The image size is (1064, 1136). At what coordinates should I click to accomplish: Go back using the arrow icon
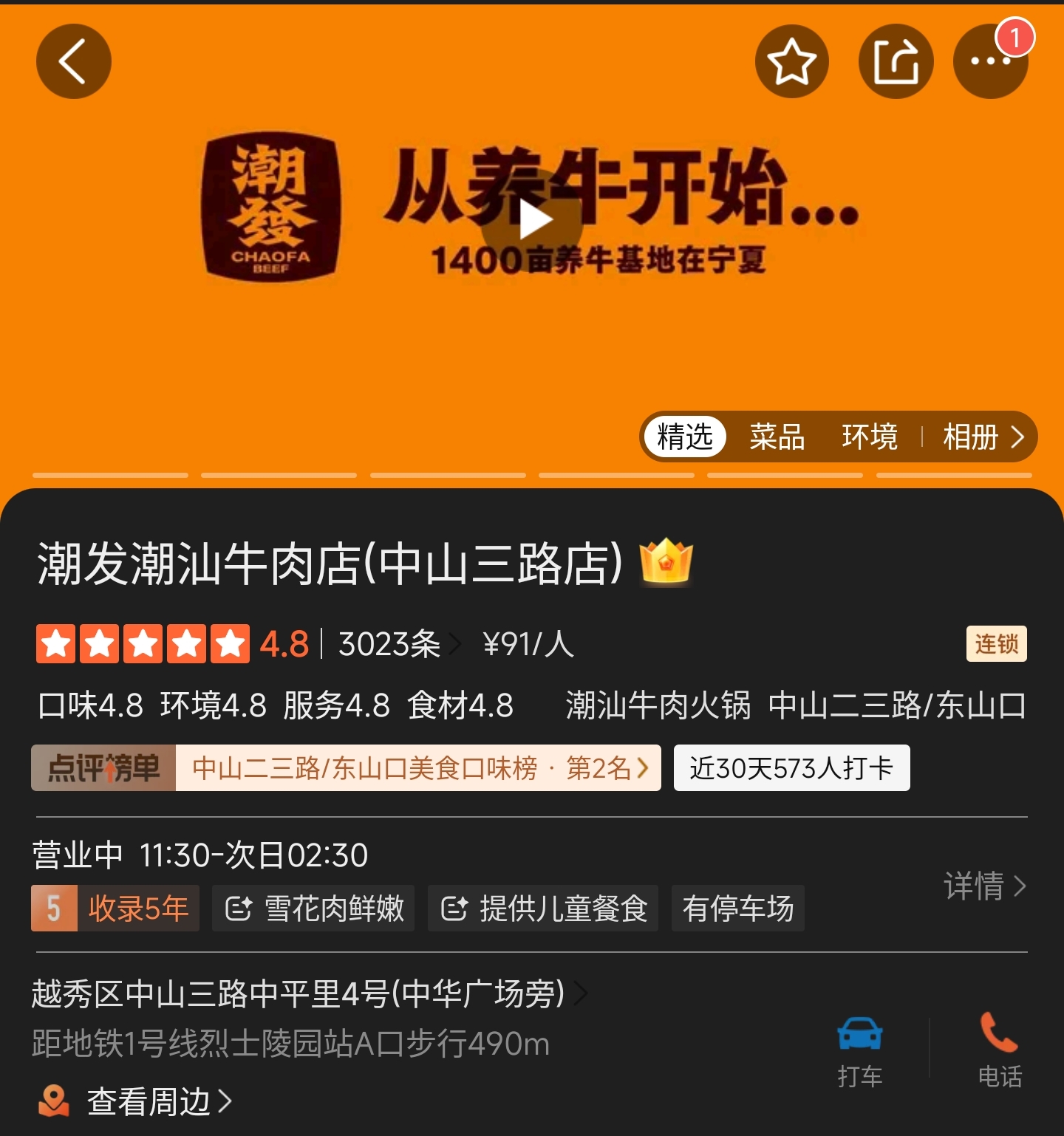tap(73, 61)
